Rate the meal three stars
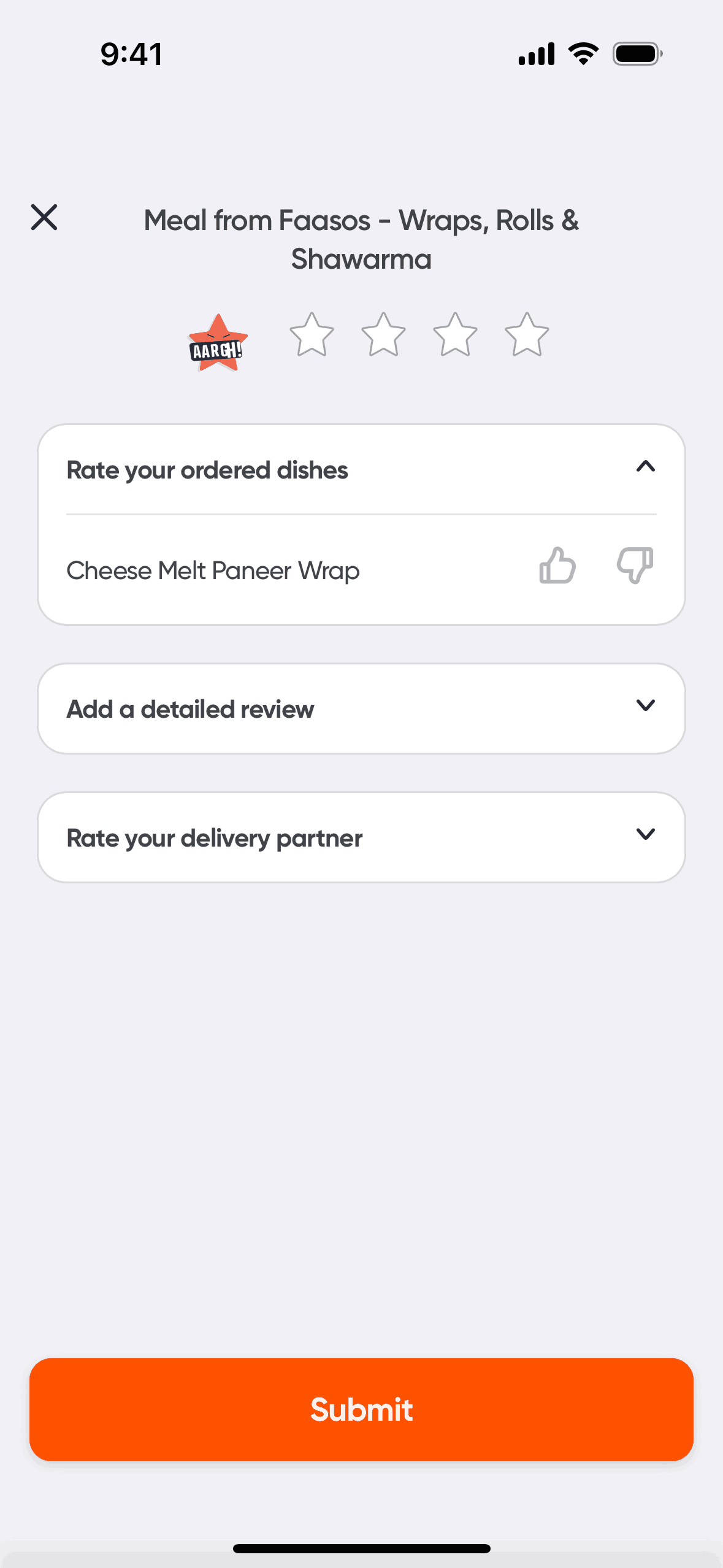The width and height of the screenshot is (723, 1568). coord(383,335)
